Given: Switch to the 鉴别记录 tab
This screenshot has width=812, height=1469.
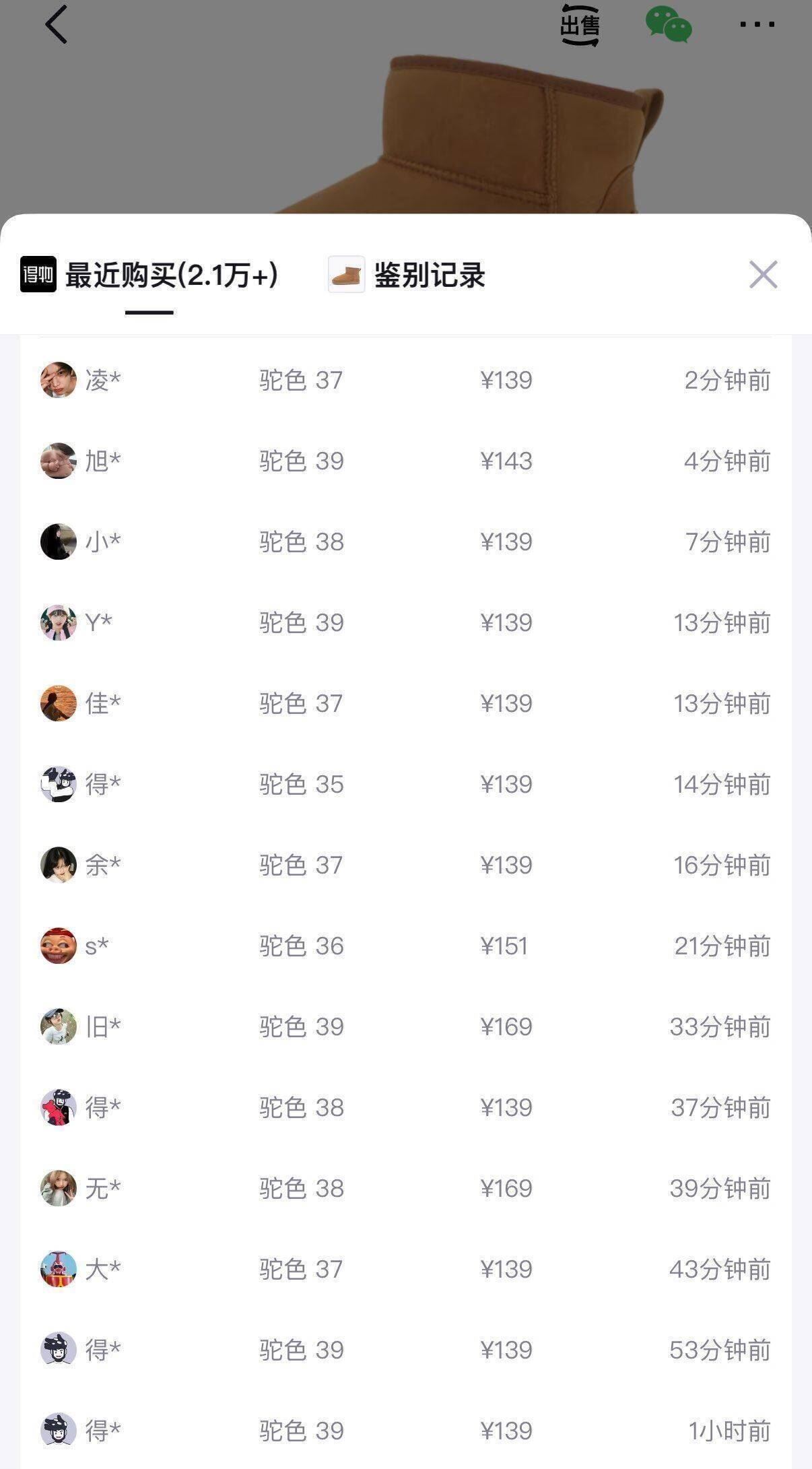Looking at the screenshot, I should pos(407,275).
